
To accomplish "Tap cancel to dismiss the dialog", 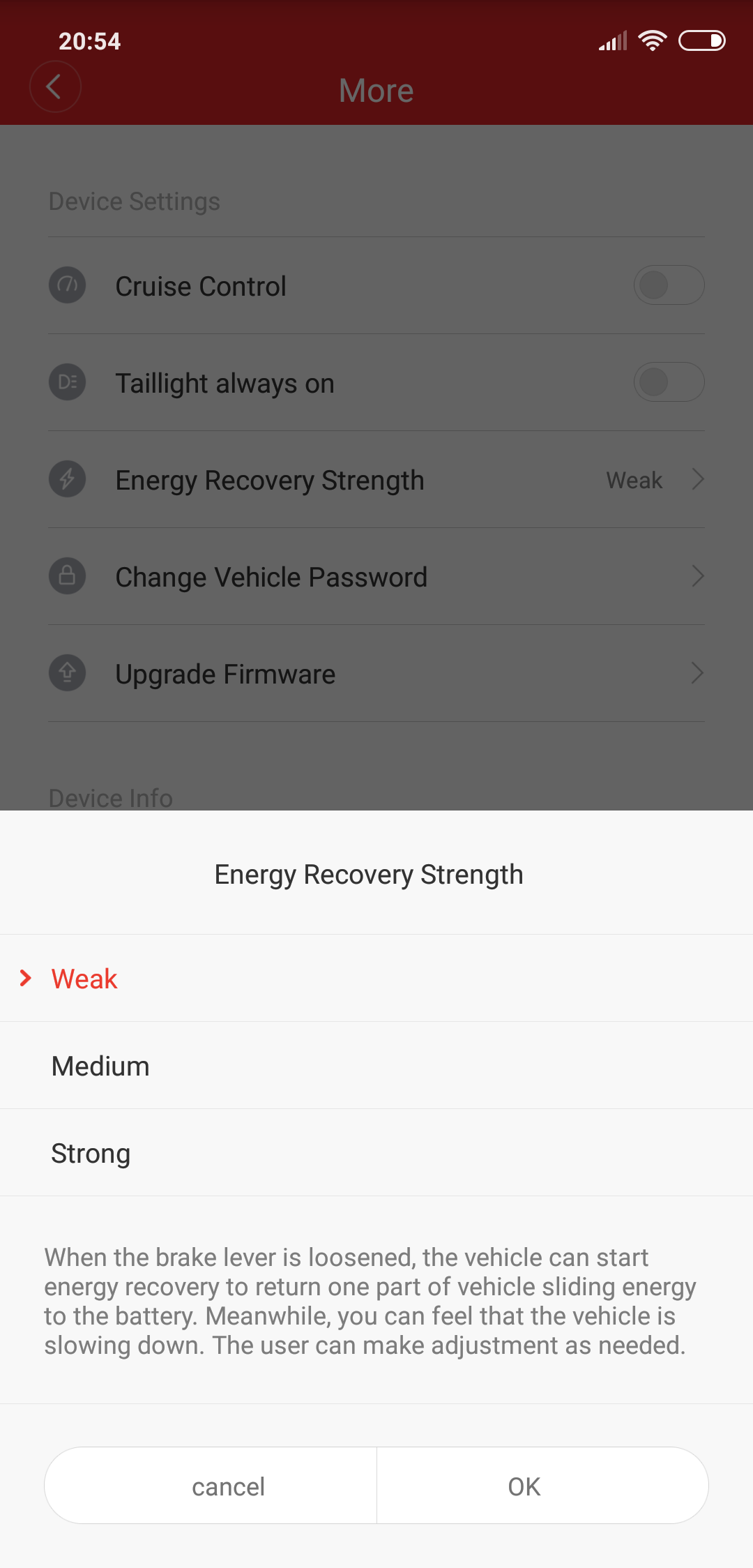I will 211,1486.
